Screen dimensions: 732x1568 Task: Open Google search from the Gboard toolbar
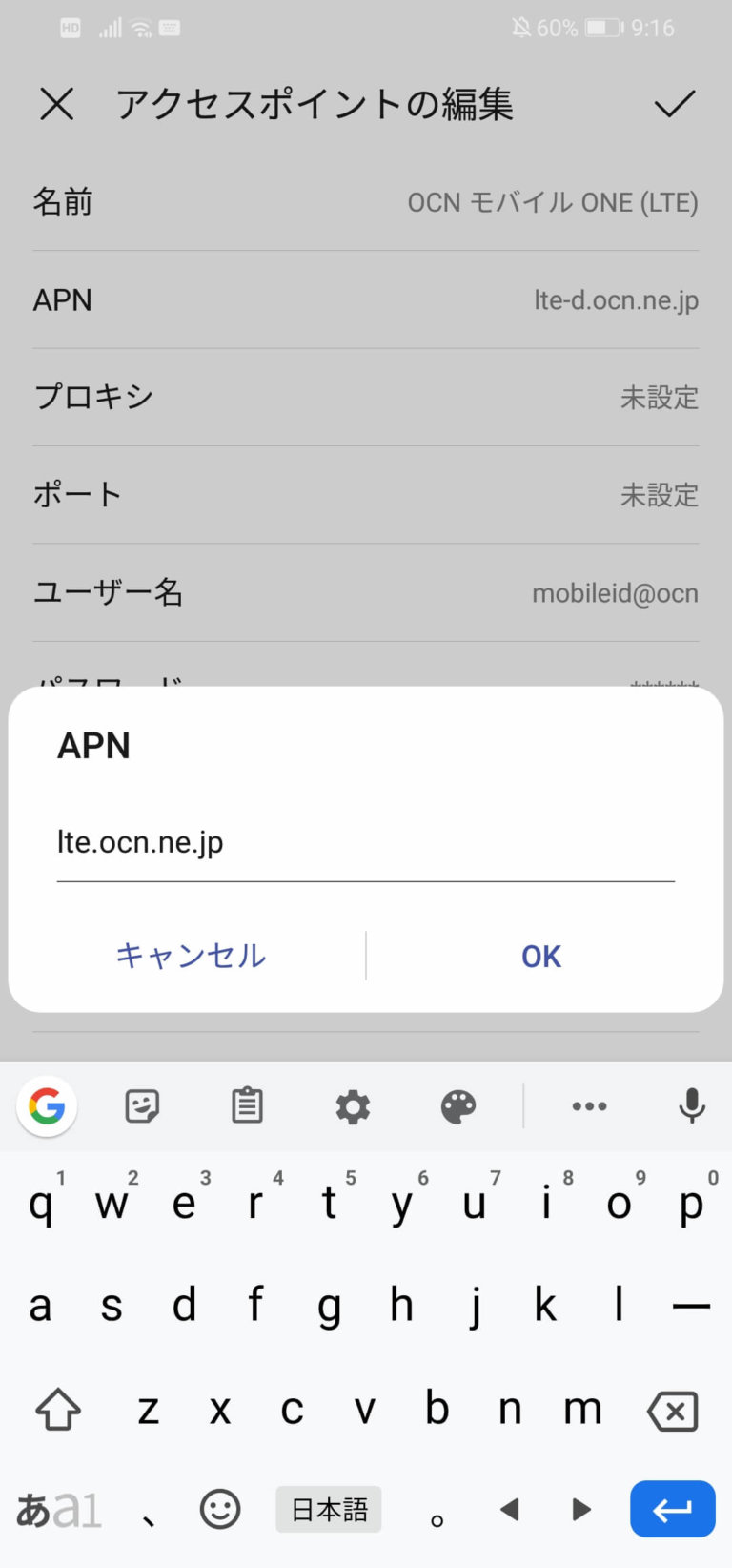click(47, 1106)
